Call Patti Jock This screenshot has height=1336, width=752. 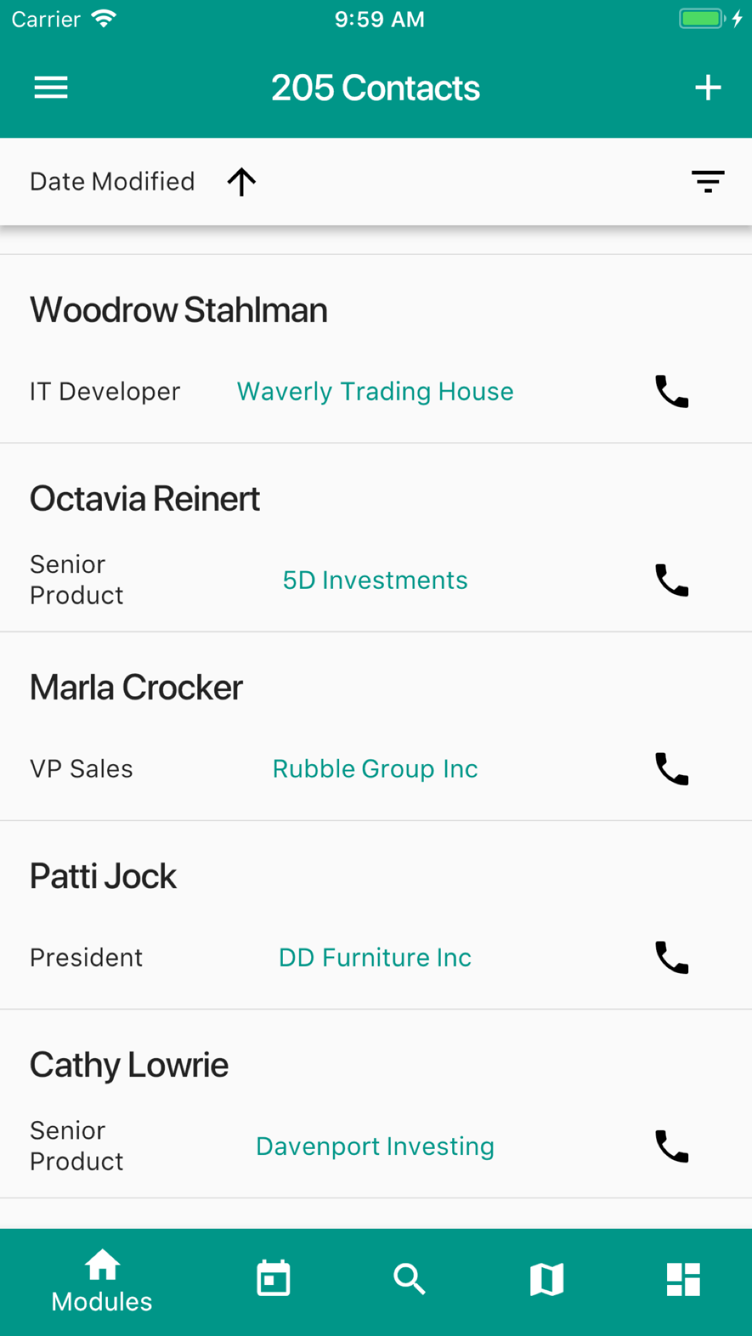click(x=672, y=957)
